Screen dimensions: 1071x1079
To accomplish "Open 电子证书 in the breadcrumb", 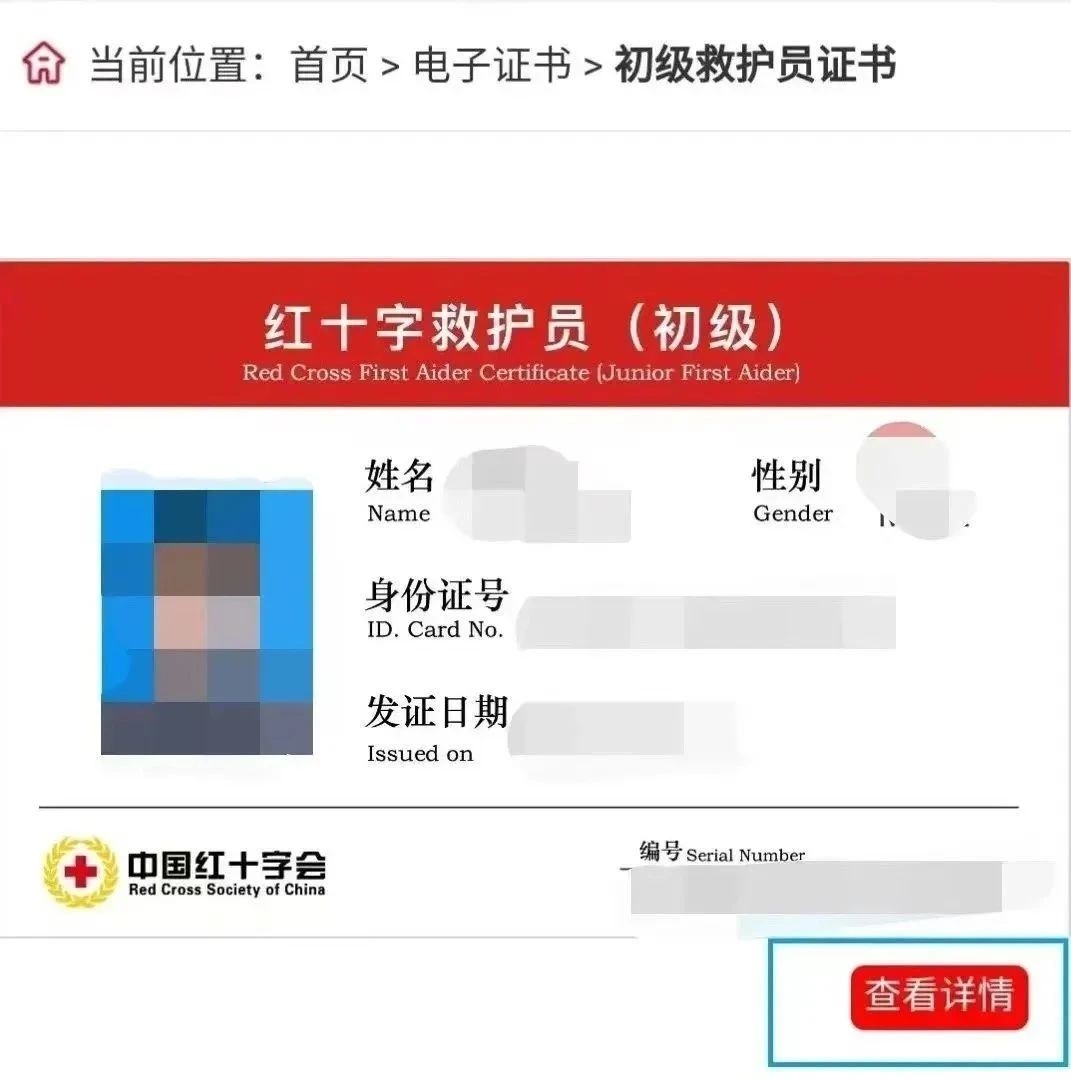I will [492, 66].
